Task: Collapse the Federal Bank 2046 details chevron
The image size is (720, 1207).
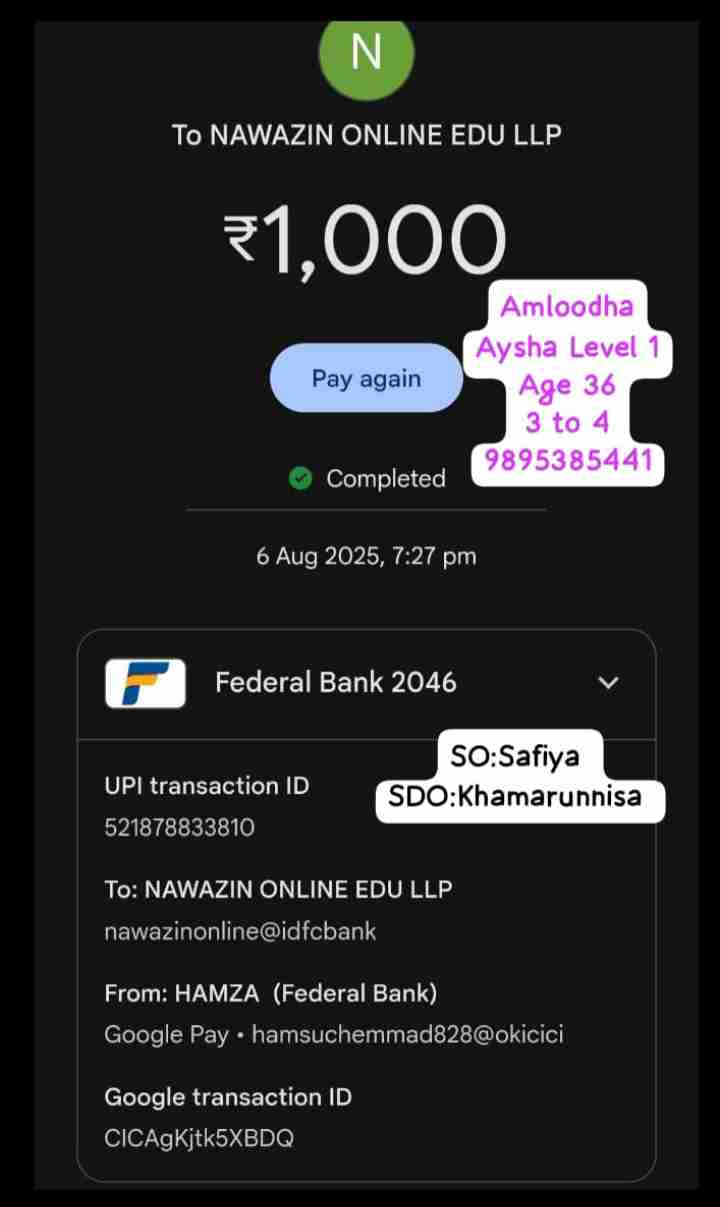Action: pyautogui.click(x=608, y=683)
